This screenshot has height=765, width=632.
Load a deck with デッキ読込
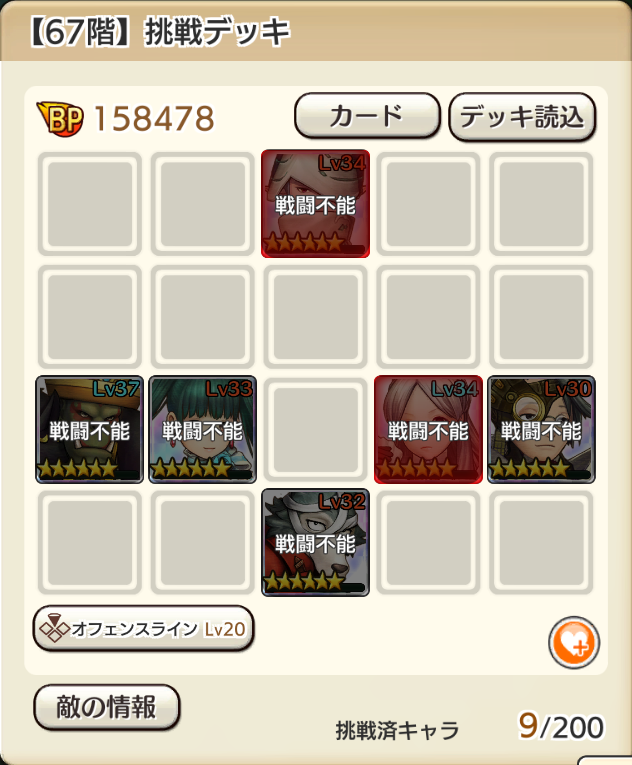(x=522, y=117)
